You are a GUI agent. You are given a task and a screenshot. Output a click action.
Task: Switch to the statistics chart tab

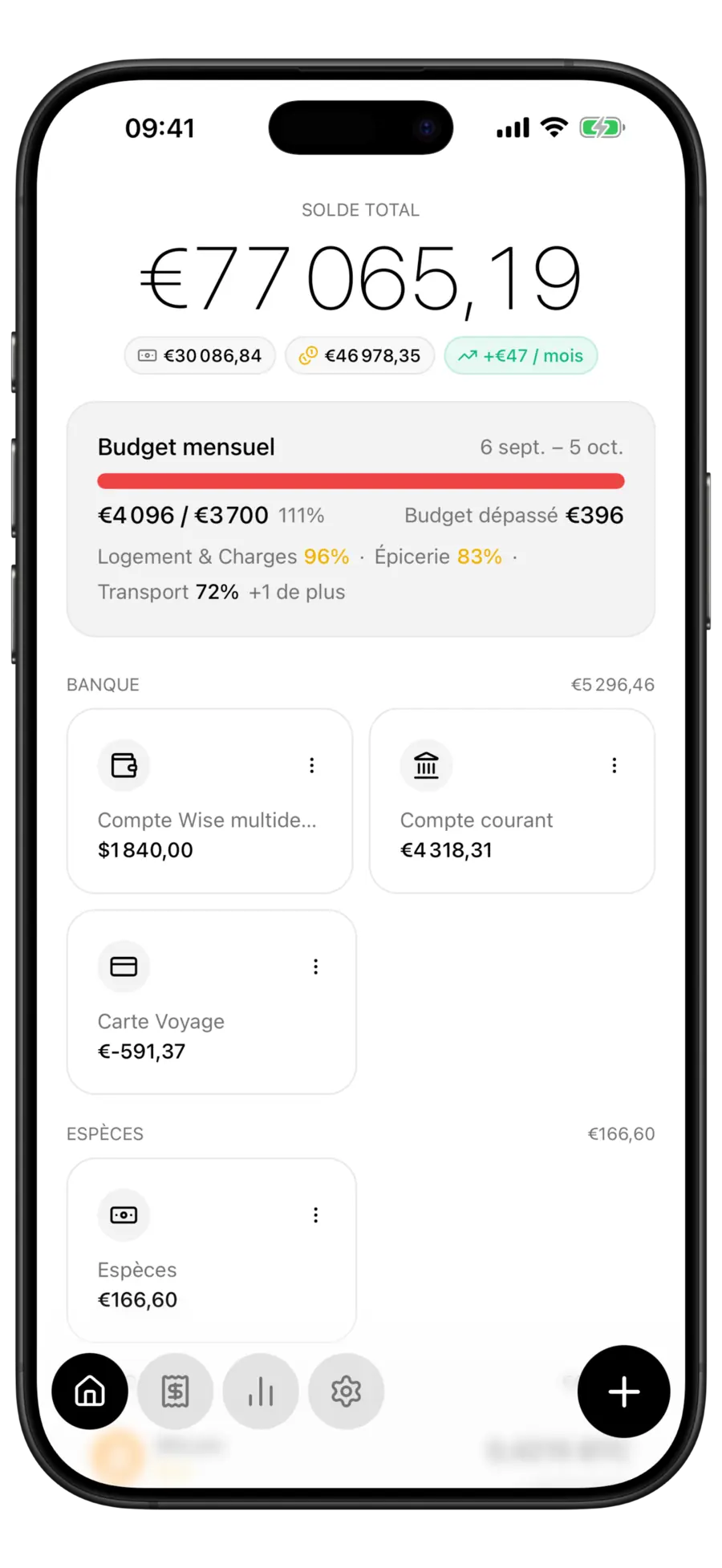tap(261, 1391)
